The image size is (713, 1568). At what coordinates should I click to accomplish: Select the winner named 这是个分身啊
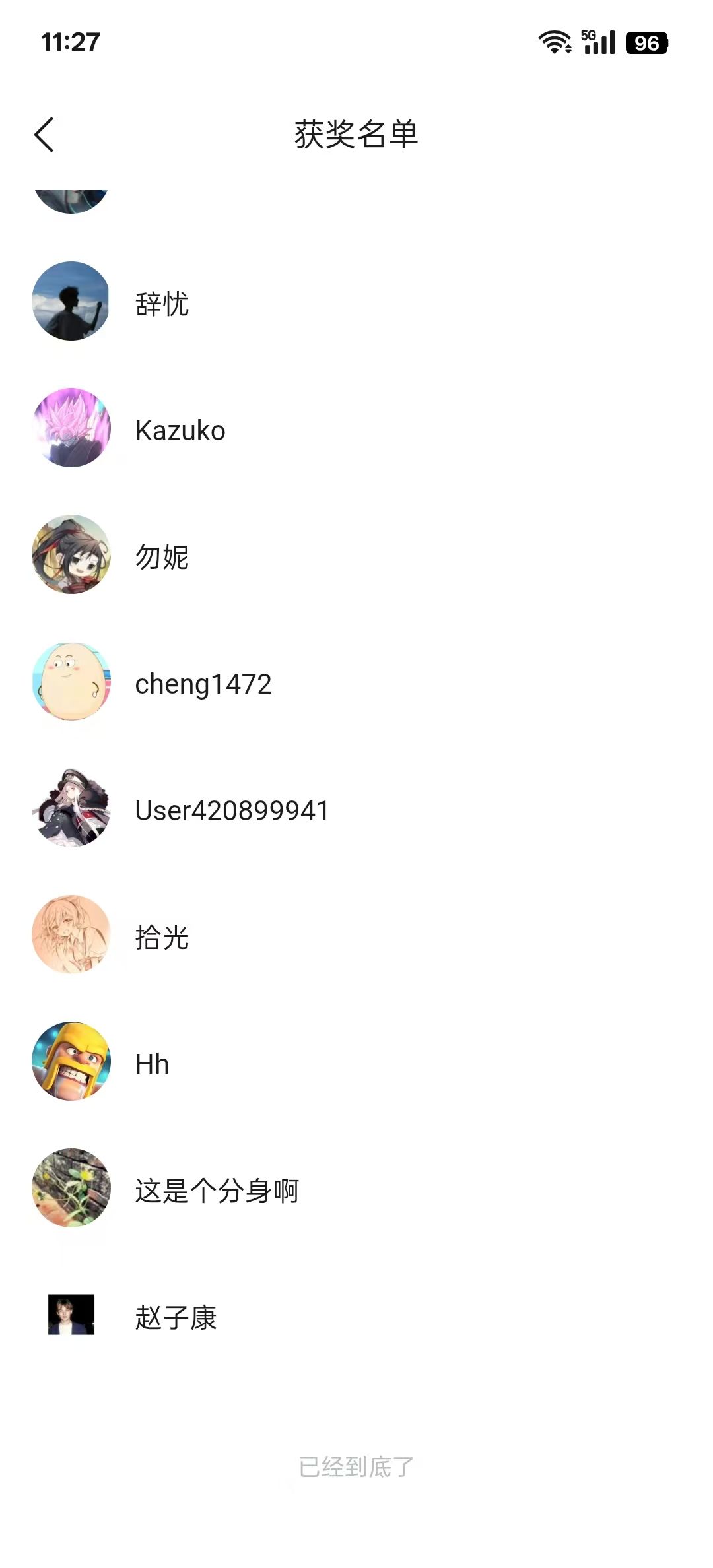pyautogui.click(x=216, y=1191)
